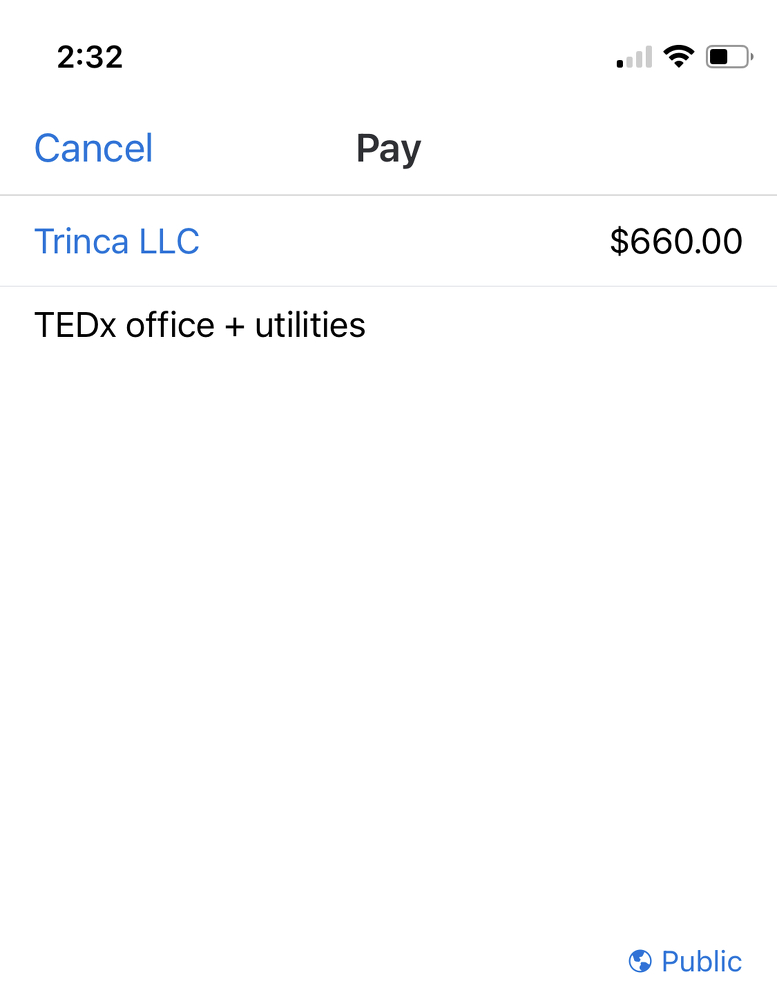Change the Public privacy setting
The width and height of the screenshot is (777, 999).
coord(686,961)
